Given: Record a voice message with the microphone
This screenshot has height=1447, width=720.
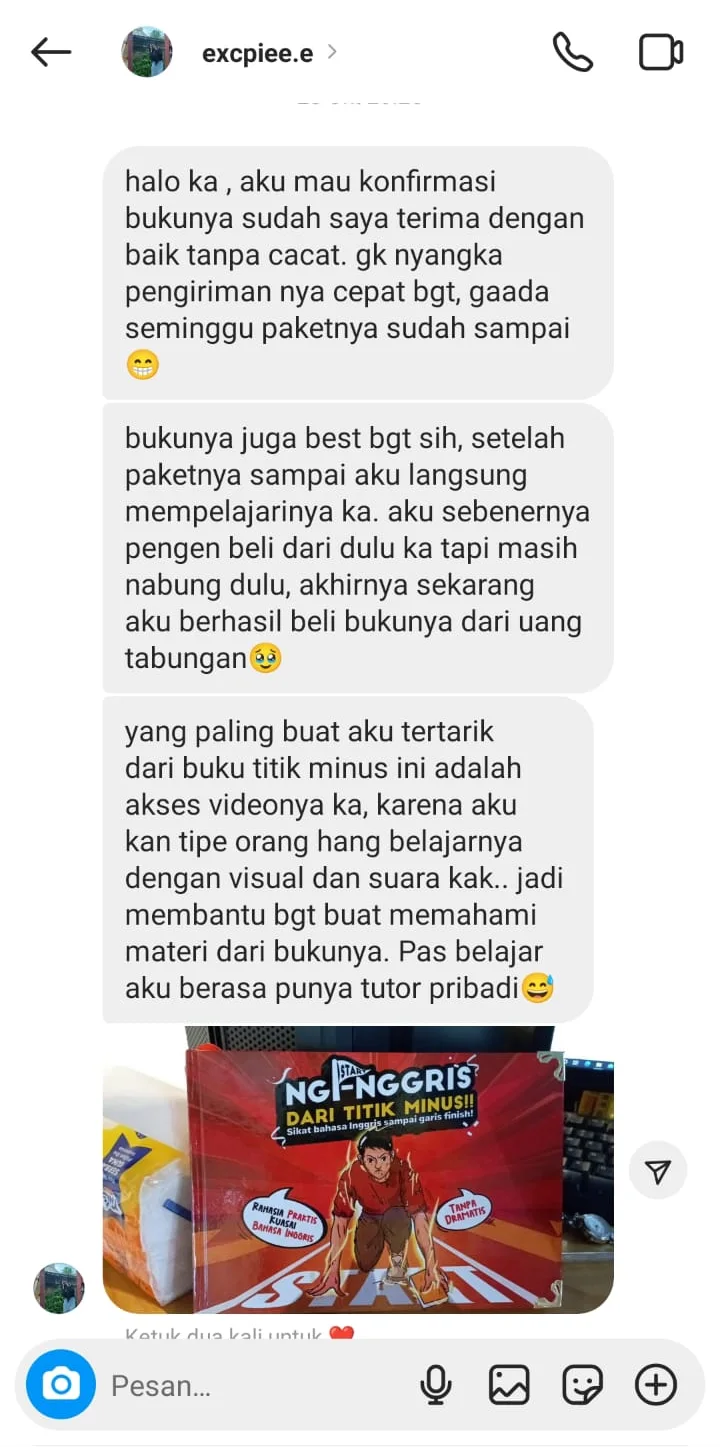Looking at the screenshot, I should (434, 1385).
